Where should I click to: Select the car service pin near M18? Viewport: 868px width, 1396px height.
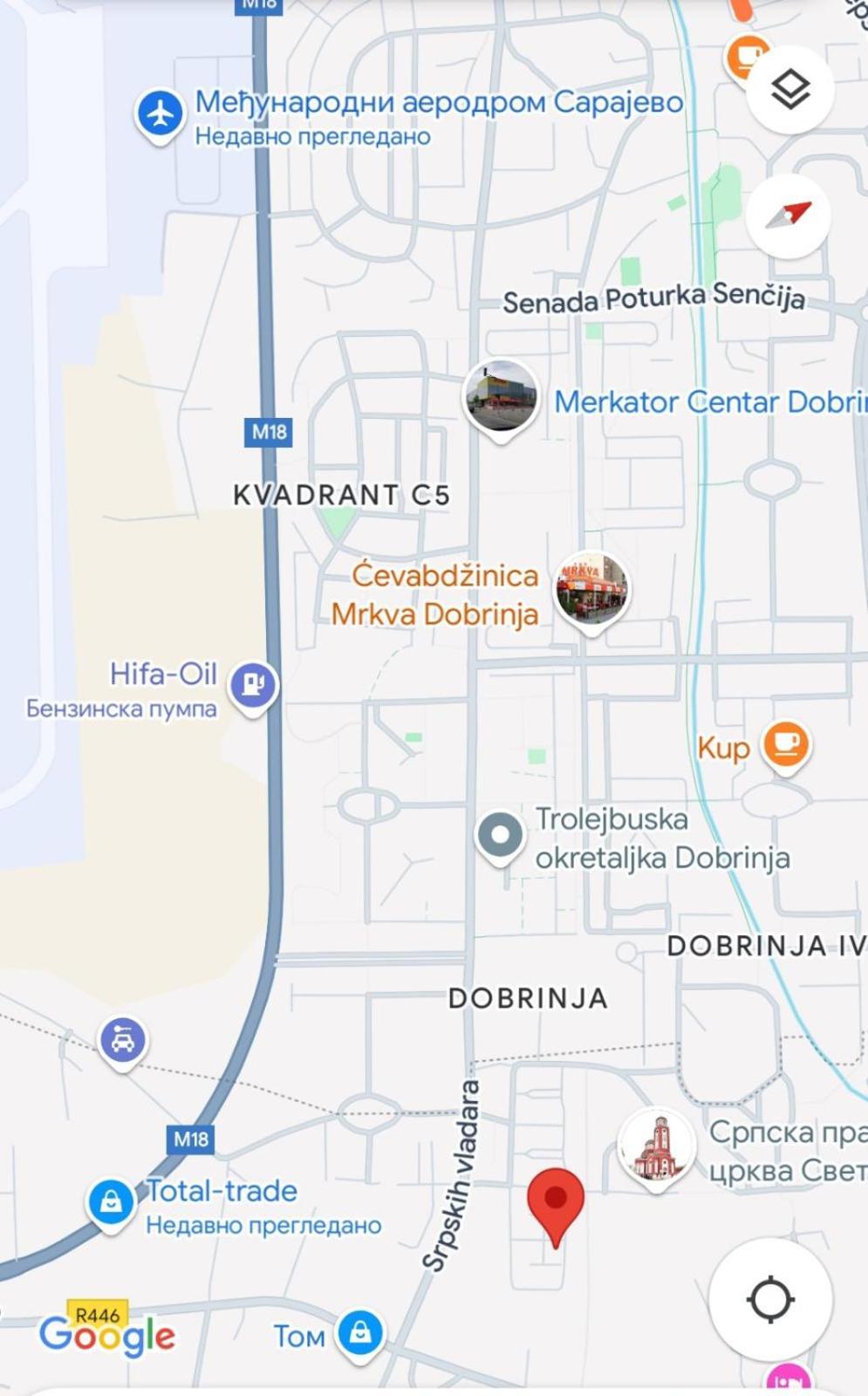coord(123,1040)
